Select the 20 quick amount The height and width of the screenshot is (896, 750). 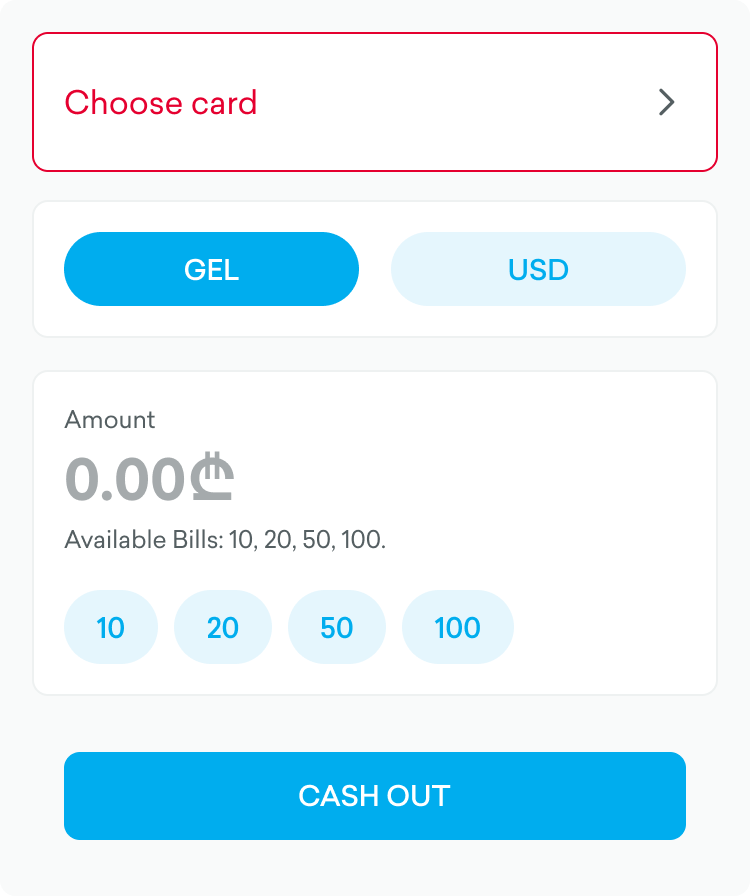[x=223, y=627]
